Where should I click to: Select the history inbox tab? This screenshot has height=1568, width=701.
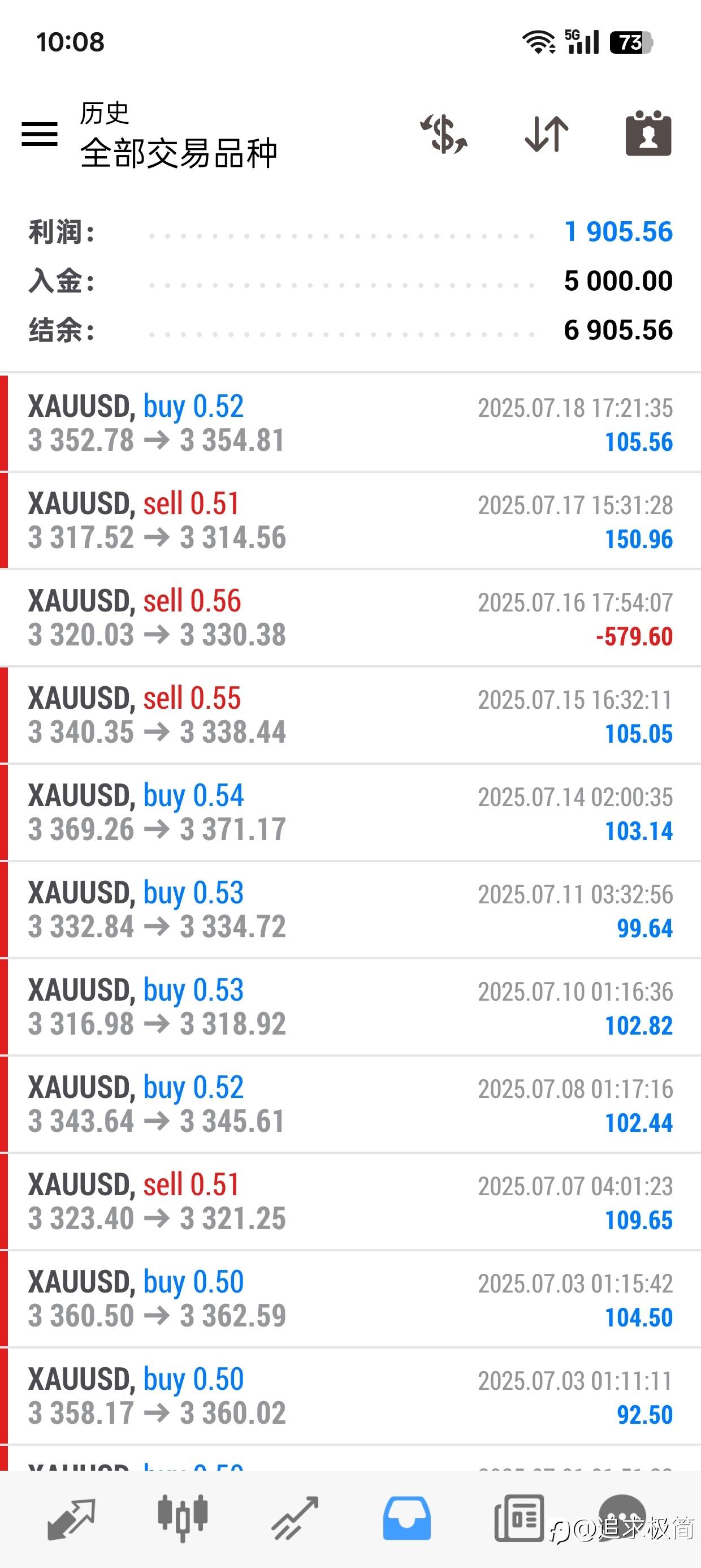(x=407, y=1519)
